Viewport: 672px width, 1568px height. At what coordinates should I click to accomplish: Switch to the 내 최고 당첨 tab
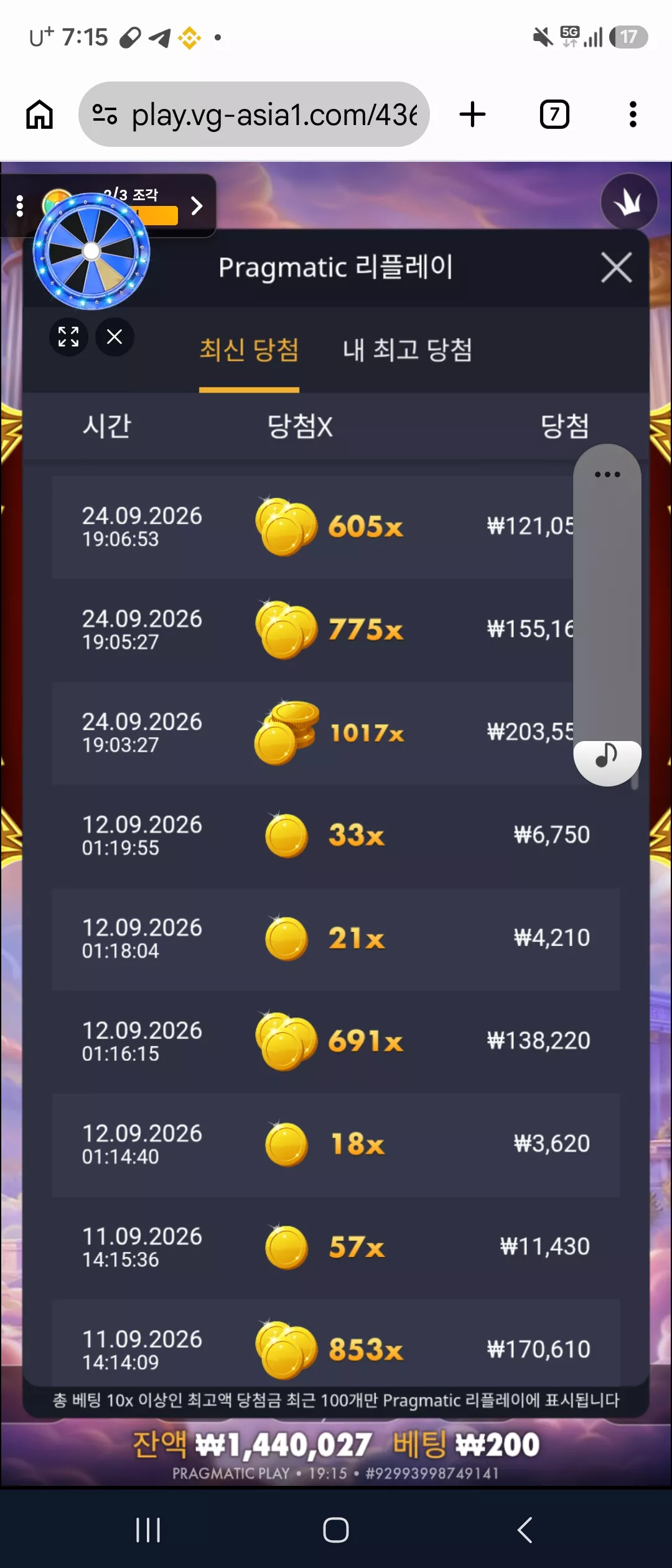pyautogui.click(x=408, y=350)
